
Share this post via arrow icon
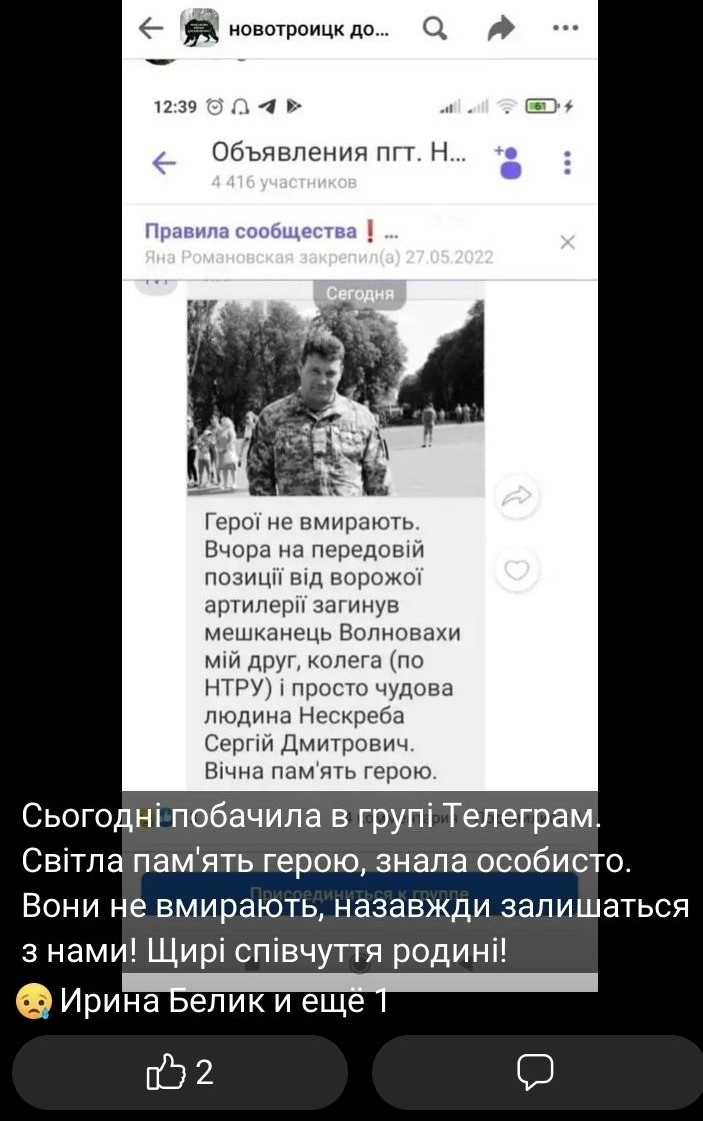pyautogui.click(x=499, y=29)
